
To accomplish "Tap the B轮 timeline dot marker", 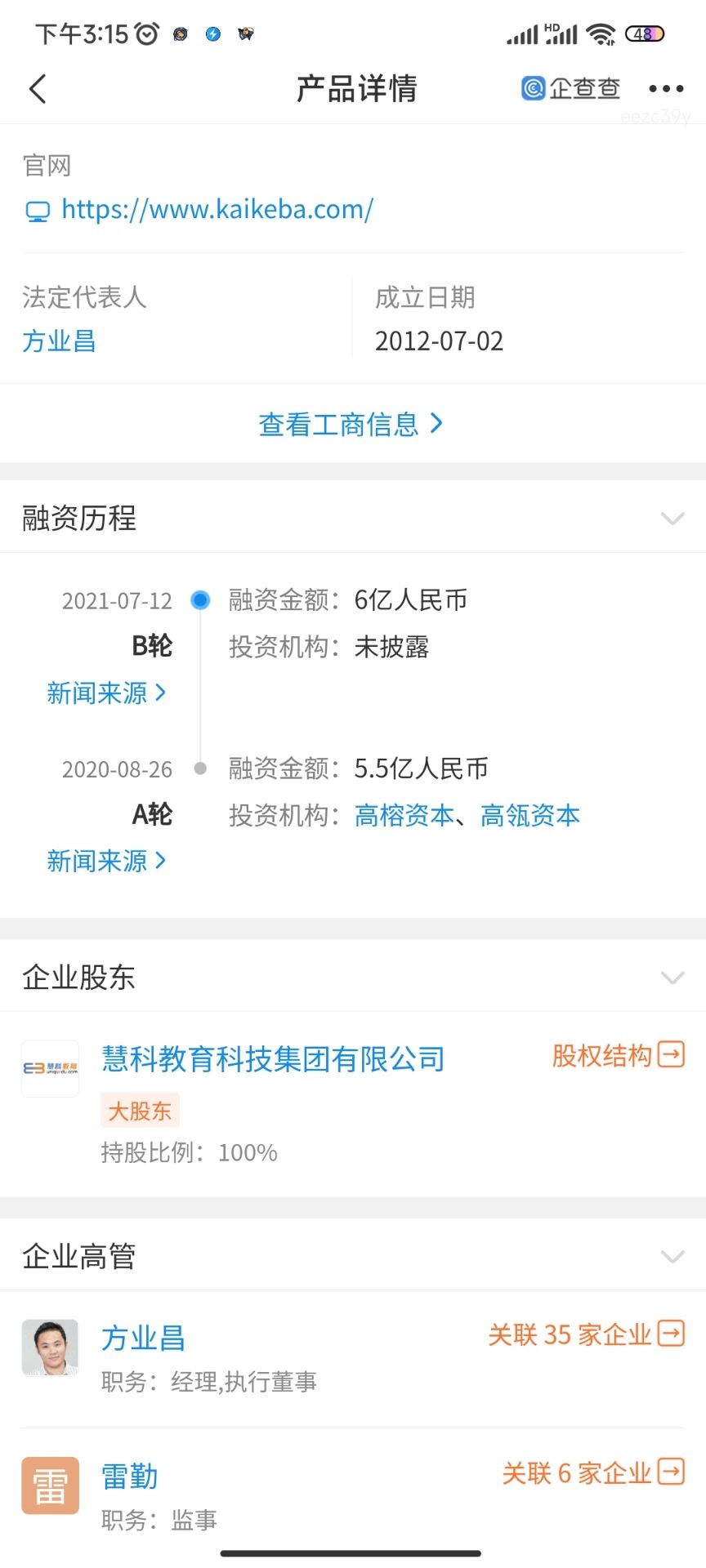I will tap(199, 599).
